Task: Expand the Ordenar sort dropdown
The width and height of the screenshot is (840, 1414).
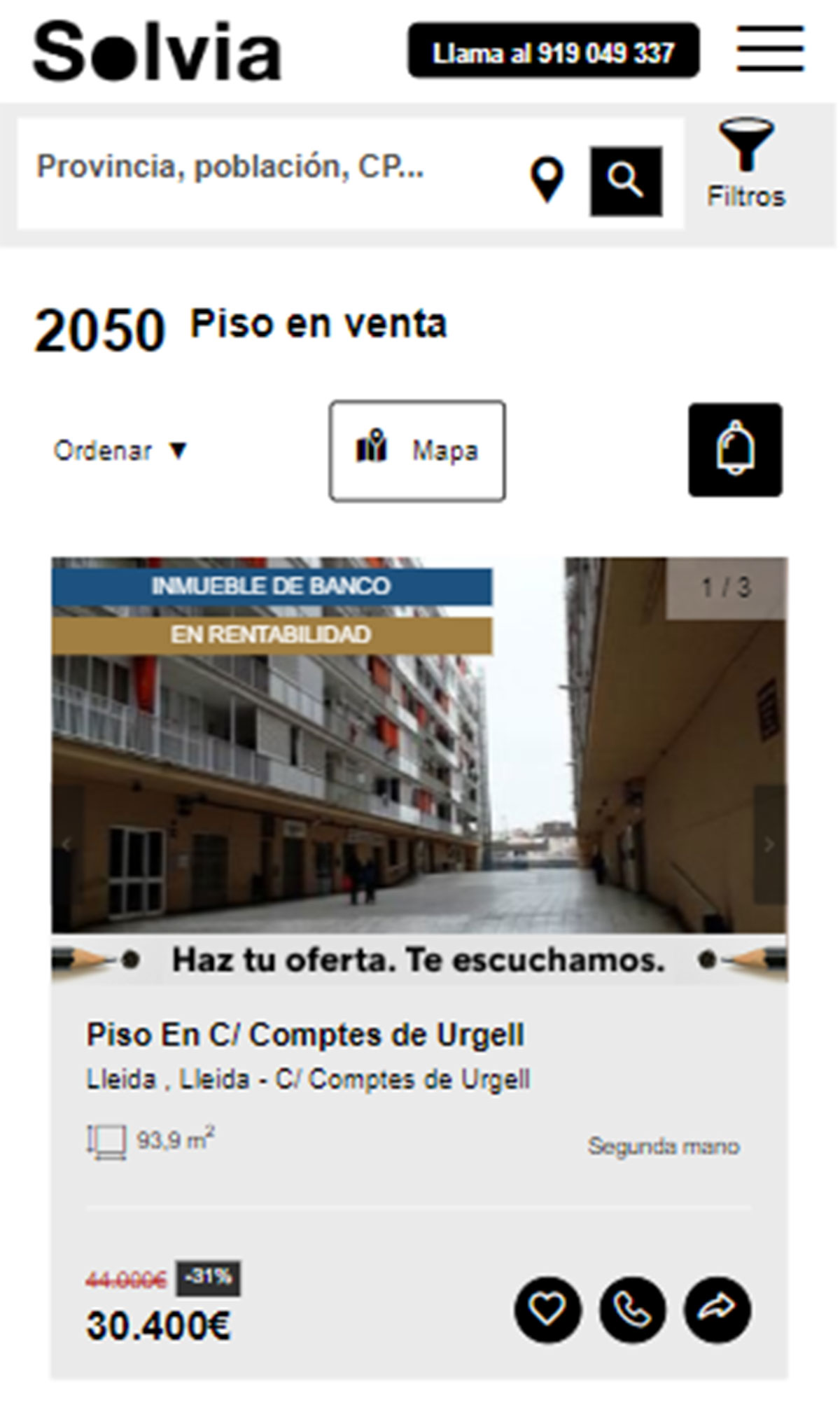Action: click(120, 451)
